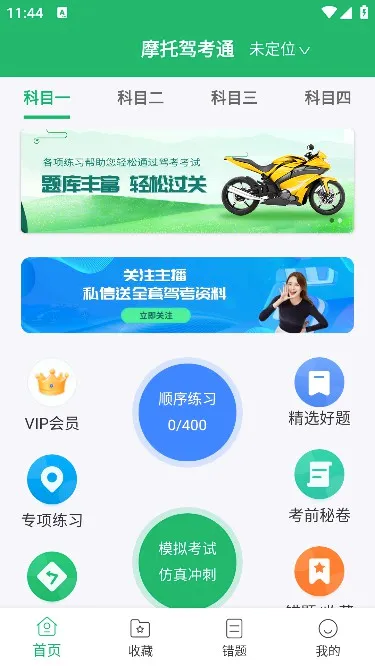Select the 首页 home tab

47,638
